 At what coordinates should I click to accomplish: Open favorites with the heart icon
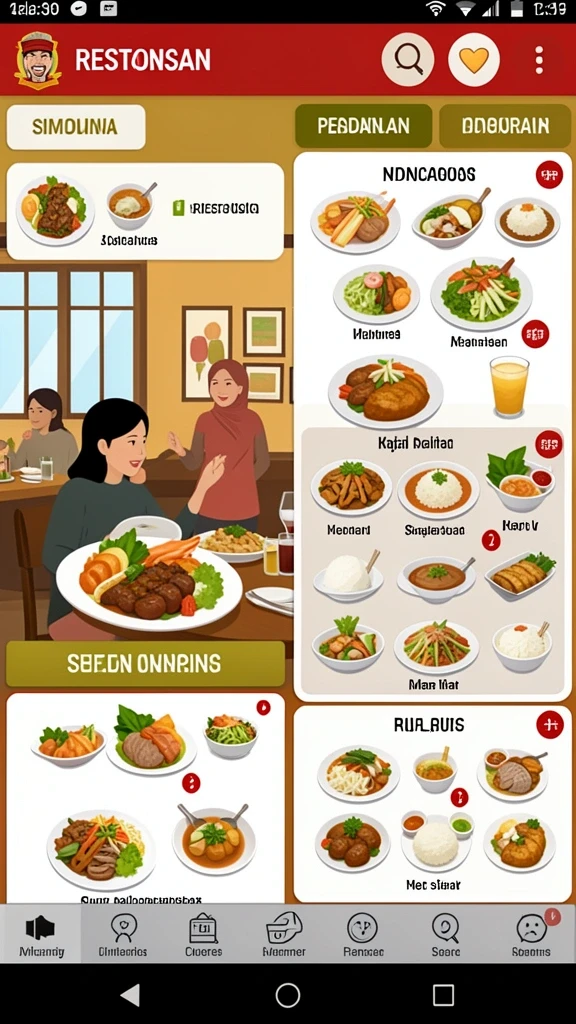tap(474, 59)
